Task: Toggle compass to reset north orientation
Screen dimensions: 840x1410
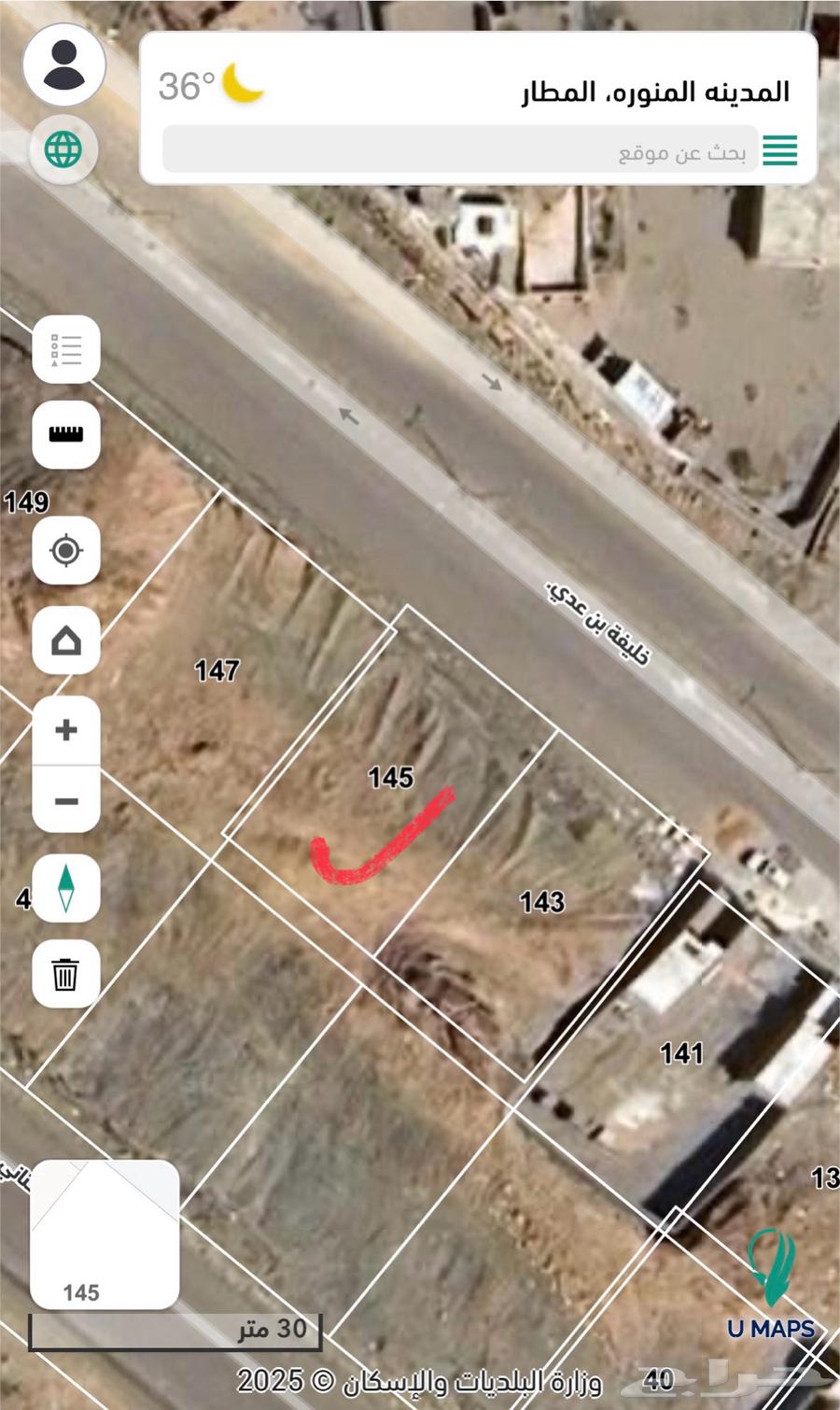Action: point(64,889)
